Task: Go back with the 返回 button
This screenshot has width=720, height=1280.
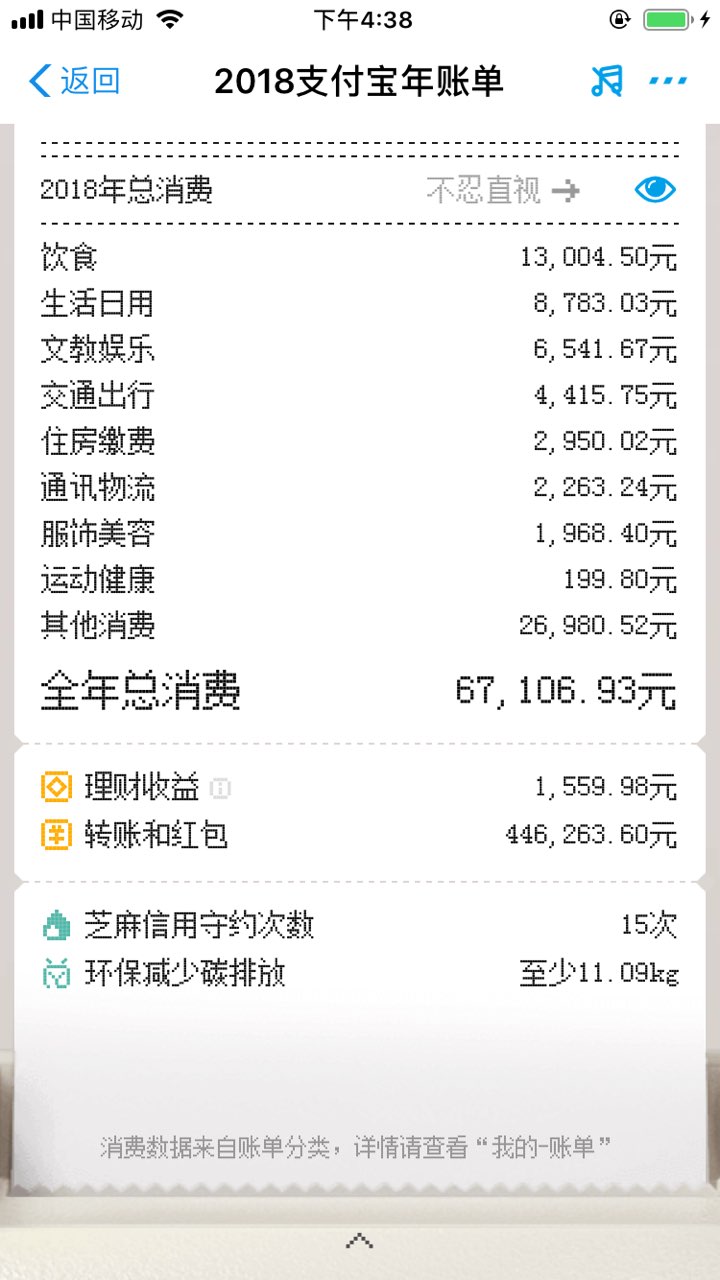Action: point(75,81)
